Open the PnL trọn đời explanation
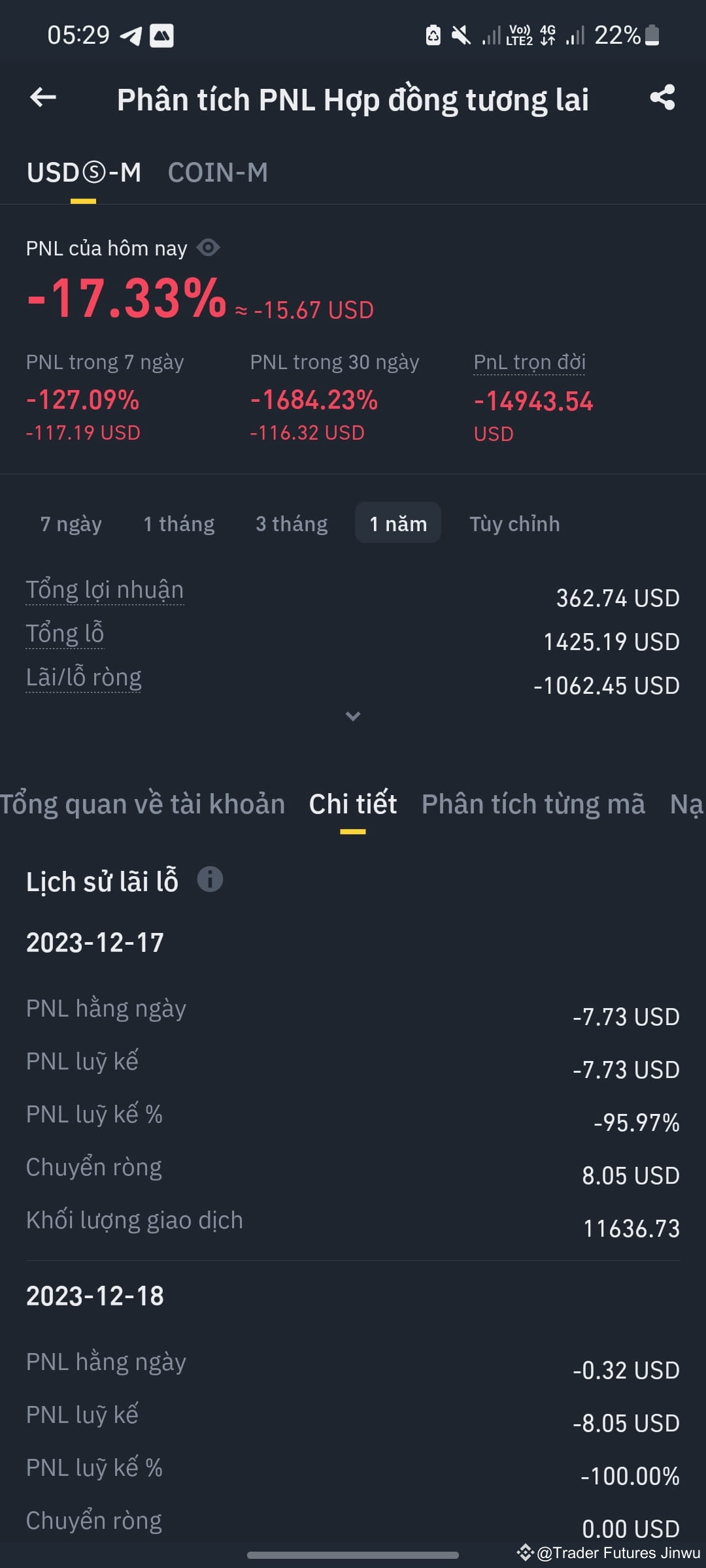Screen dimensions: 706x1568 [x=529, y=362]
